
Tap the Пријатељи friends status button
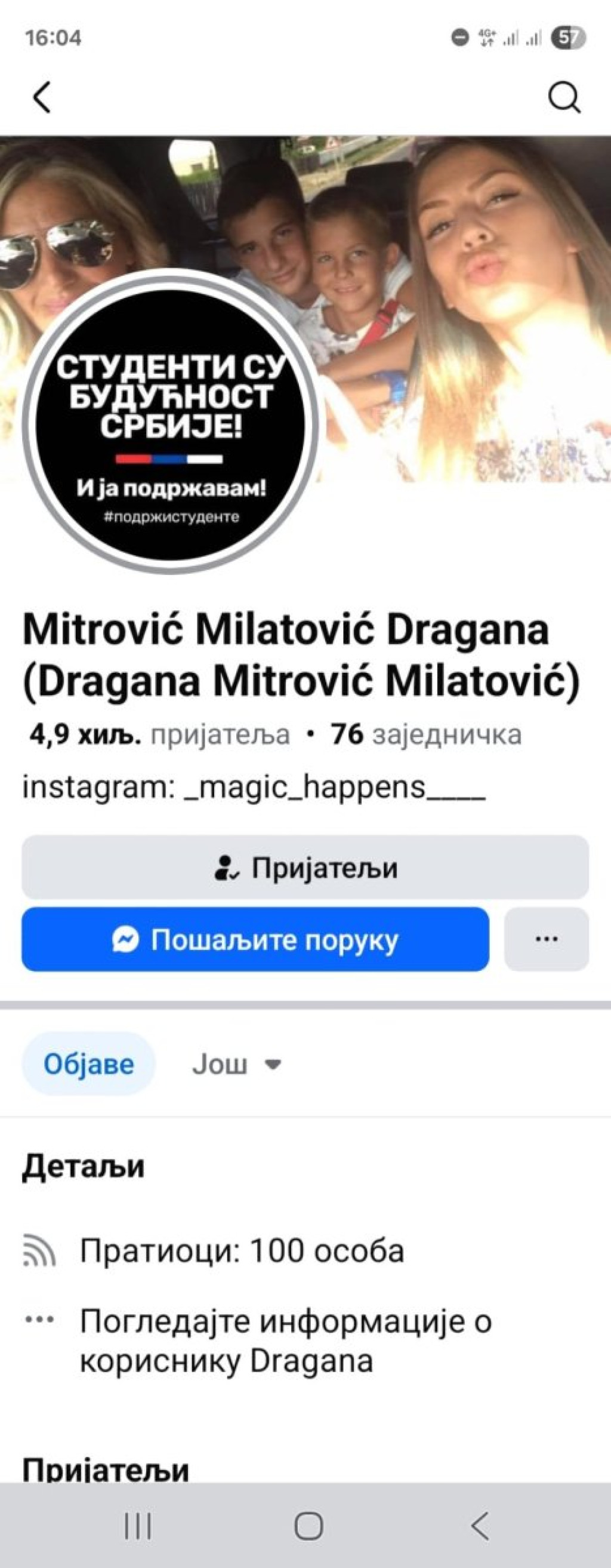[305, 868]
